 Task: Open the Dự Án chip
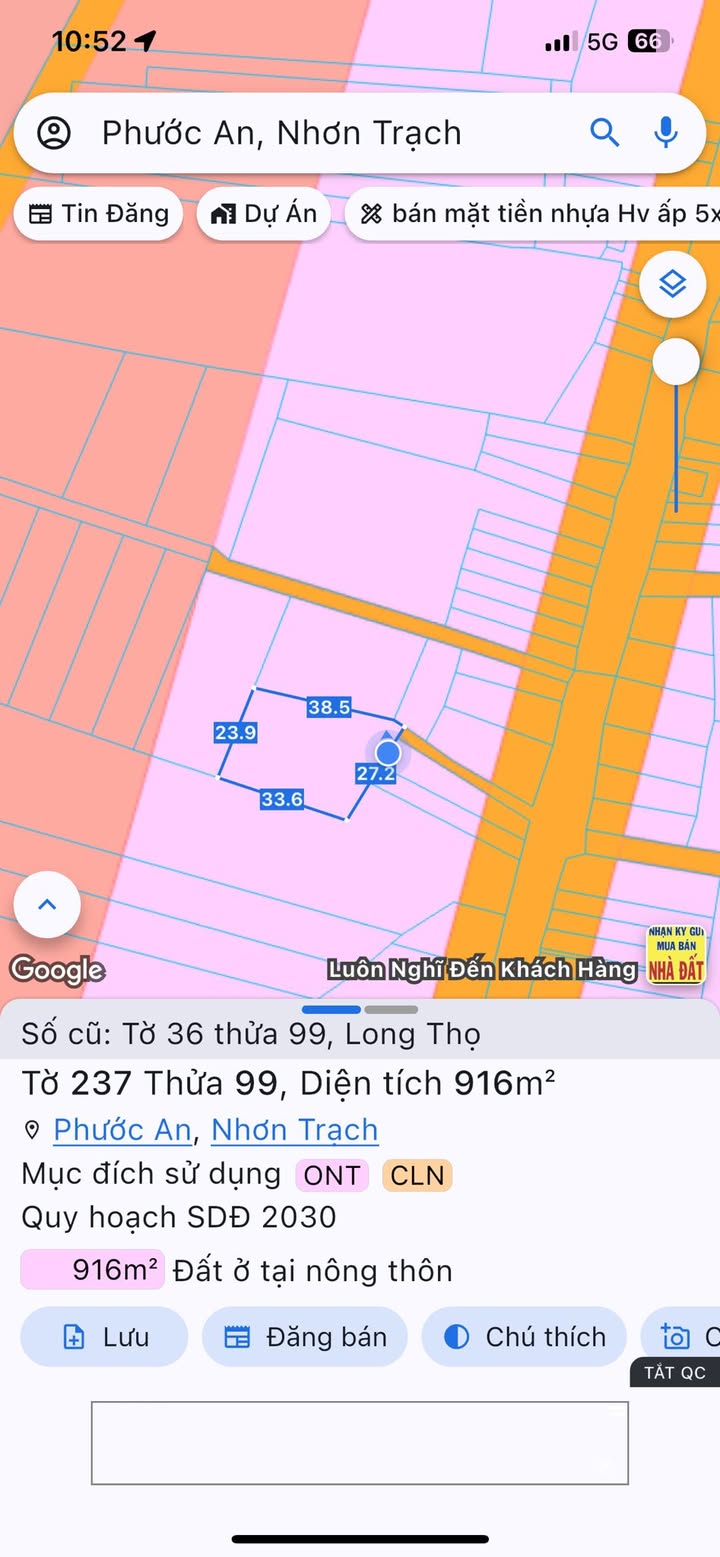tap(264, 213)
